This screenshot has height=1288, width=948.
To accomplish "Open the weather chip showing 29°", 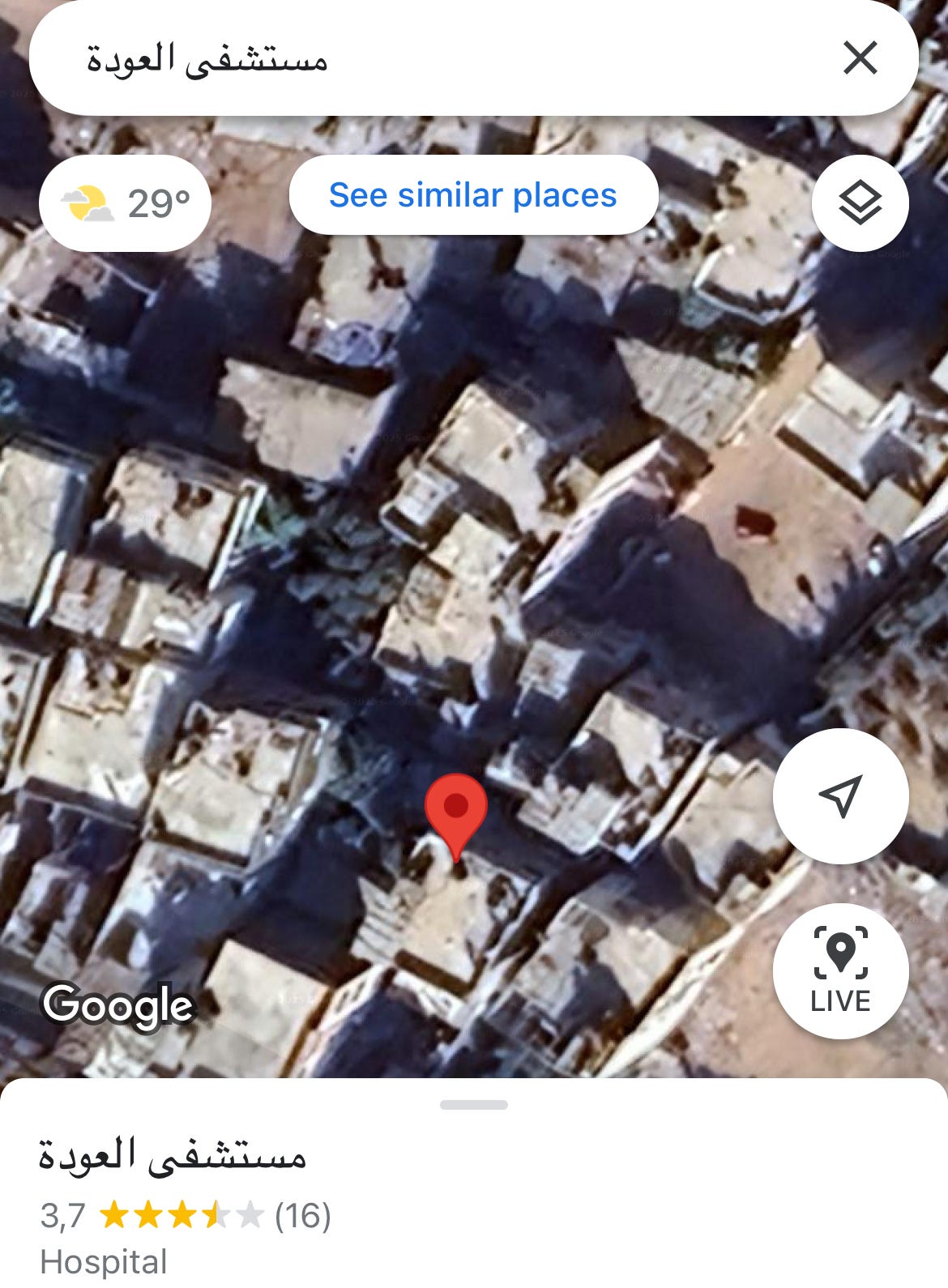I will coord(126,203).
